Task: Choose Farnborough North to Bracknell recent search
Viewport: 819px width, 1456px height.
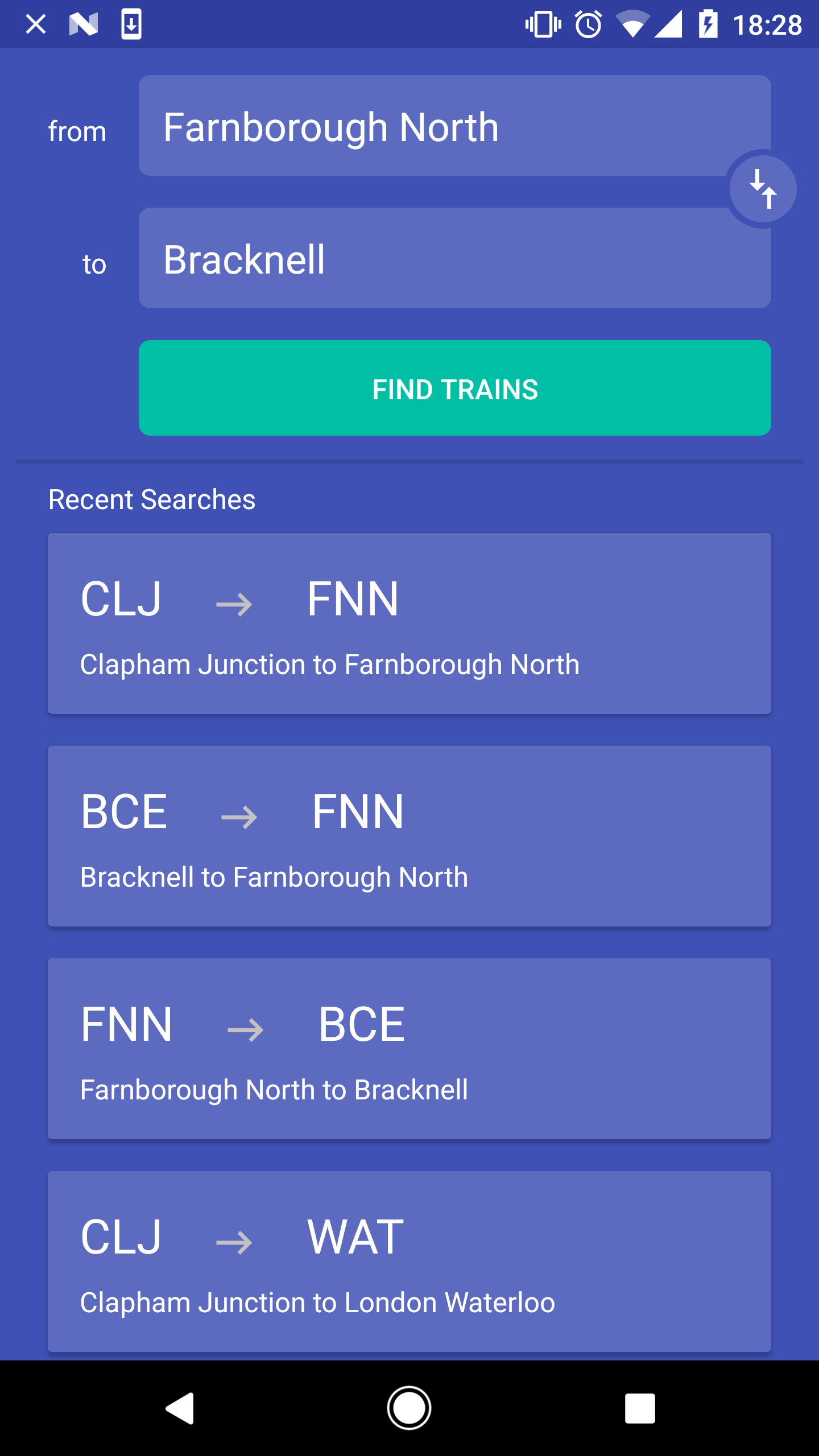Action: pyautogui.click(x=409, y=1049)
